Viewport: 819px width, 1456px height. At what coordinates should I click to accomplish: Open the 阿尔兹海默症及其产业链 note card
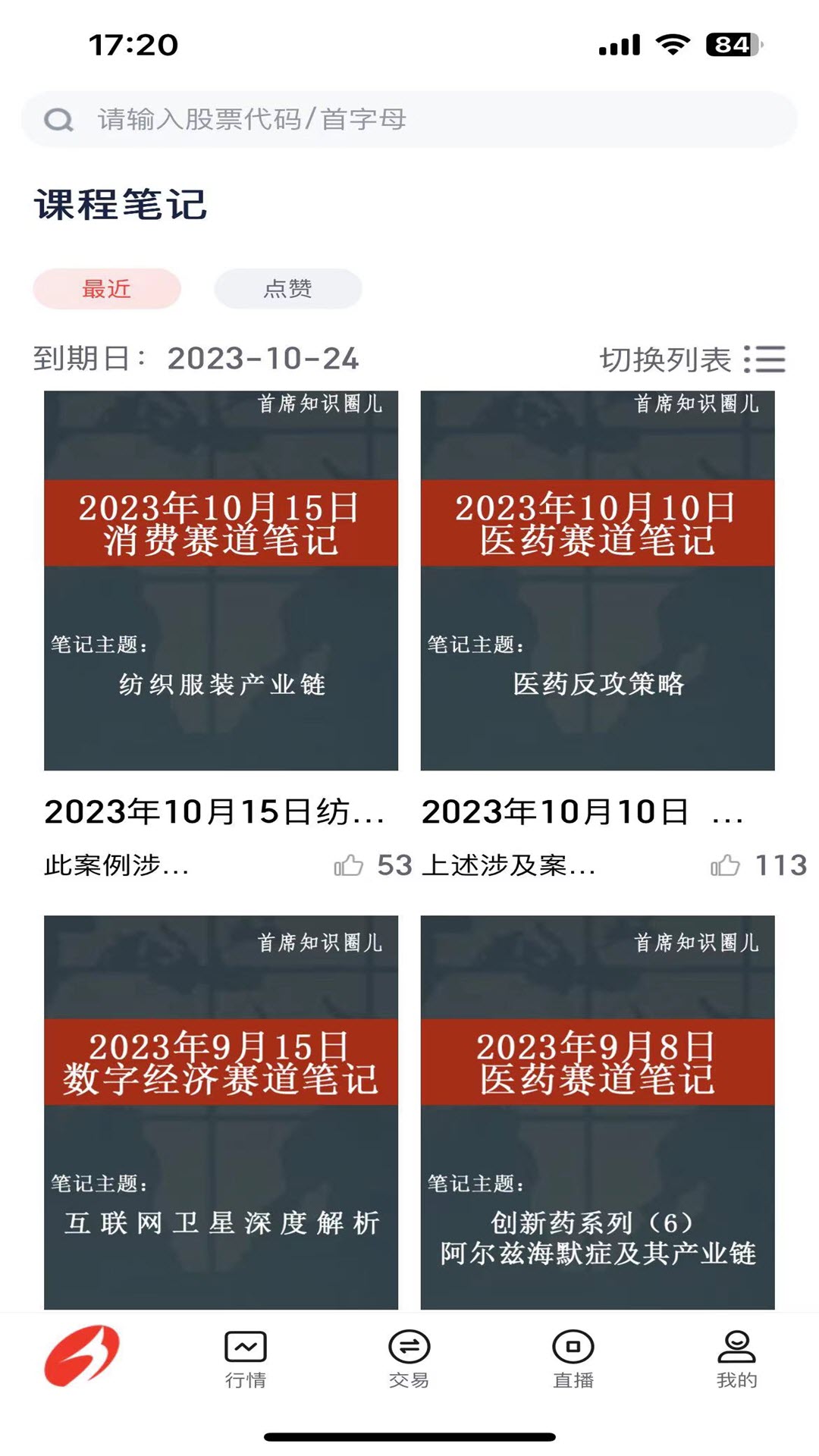(x=598, y=1111)
